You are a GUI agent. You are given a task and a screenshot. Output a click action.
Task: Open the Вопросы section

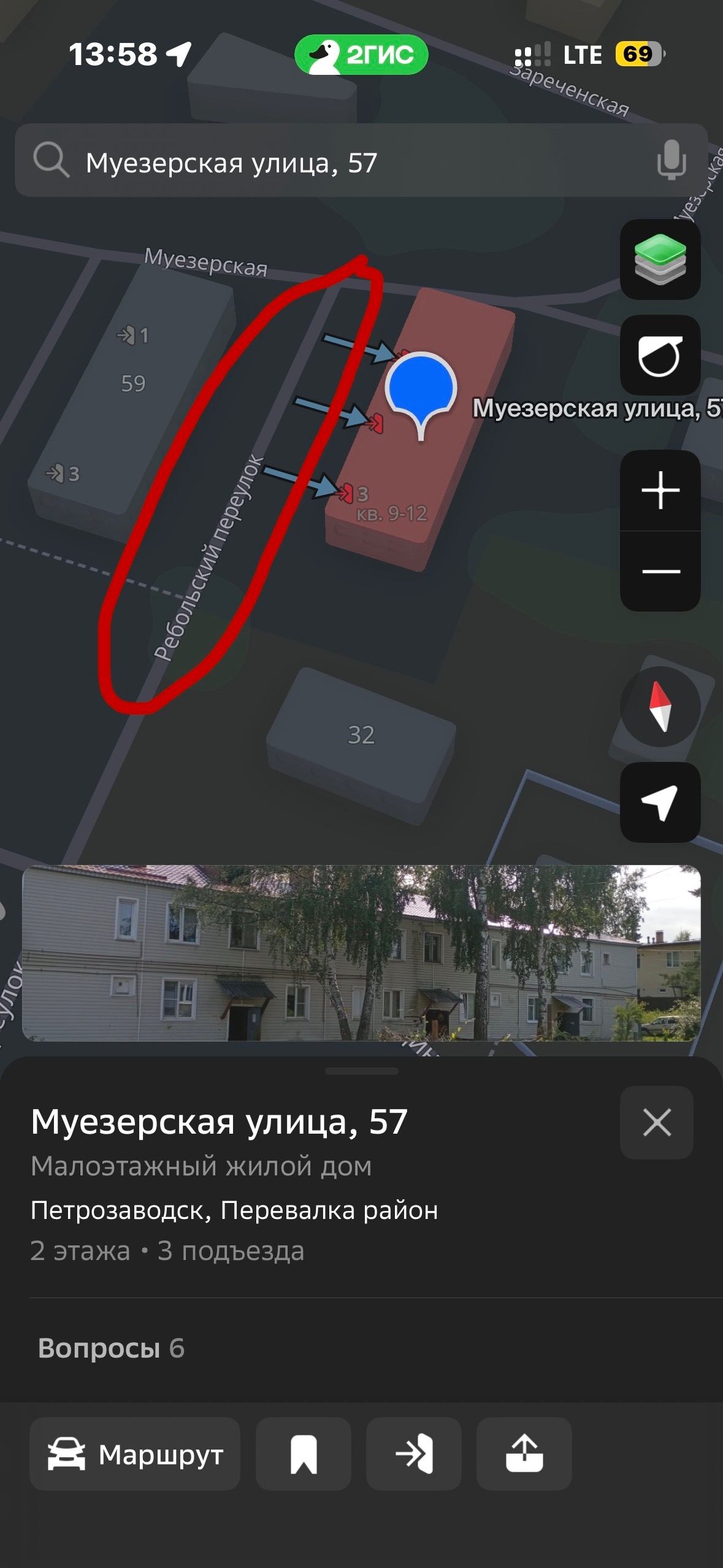(x=111, y=1348)
